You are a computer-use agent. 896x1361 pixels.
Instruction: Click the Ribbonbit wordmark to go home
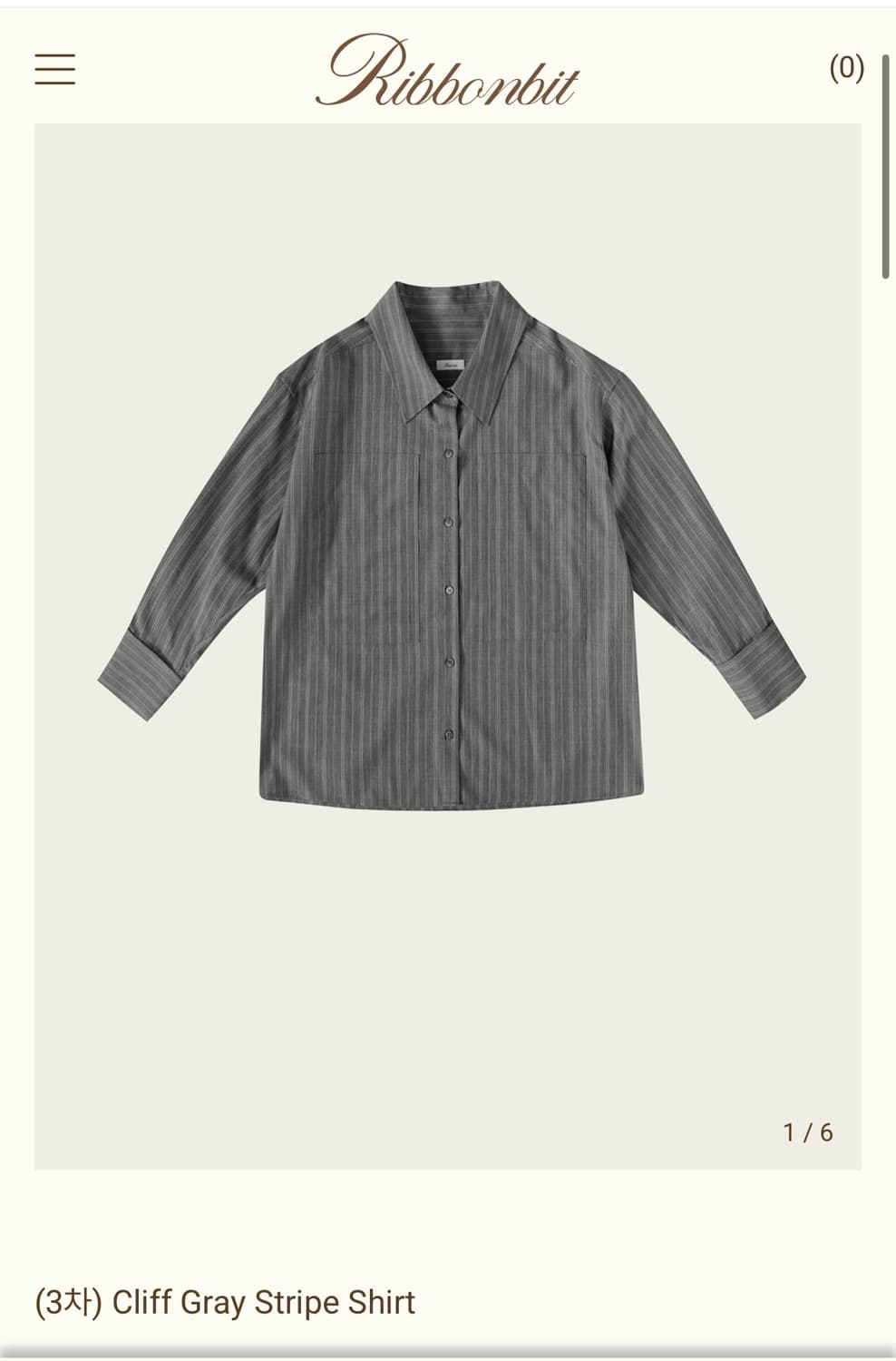pyautogui.click(x=448, y=77)
